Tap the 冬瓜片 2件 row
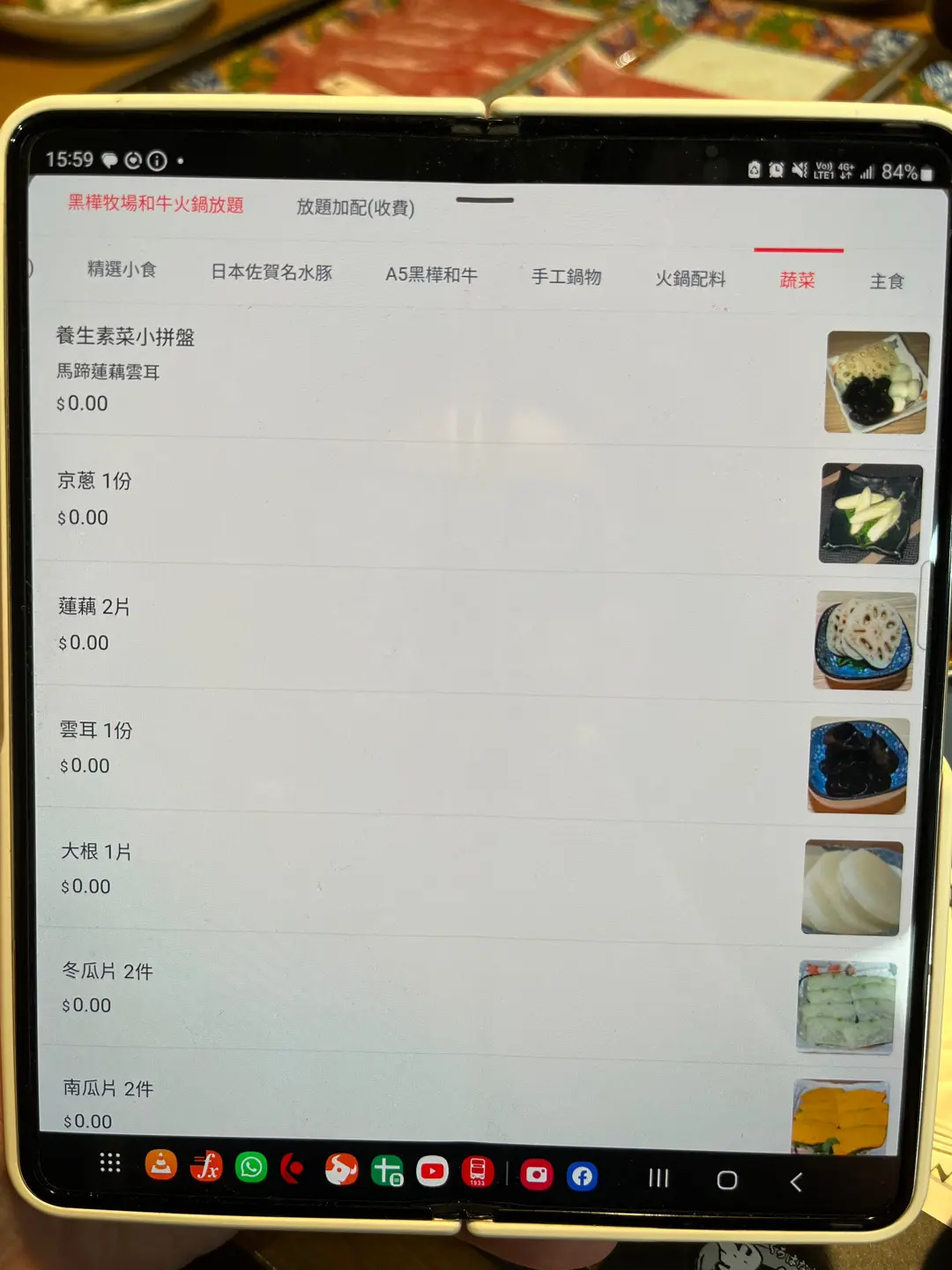Image resolution: width=952 pixels, height=1270 pixels. pos(108,971)
